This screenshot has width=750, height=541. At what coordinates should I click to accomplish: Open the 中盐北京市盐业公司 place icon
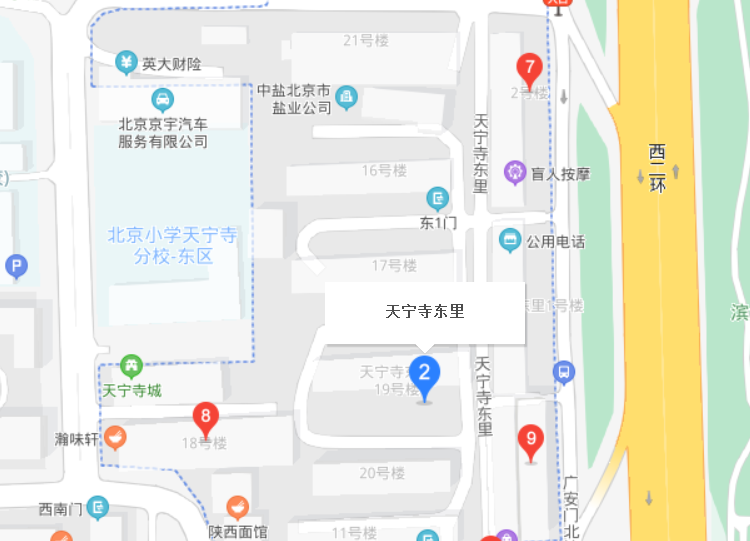coord(346,98)
